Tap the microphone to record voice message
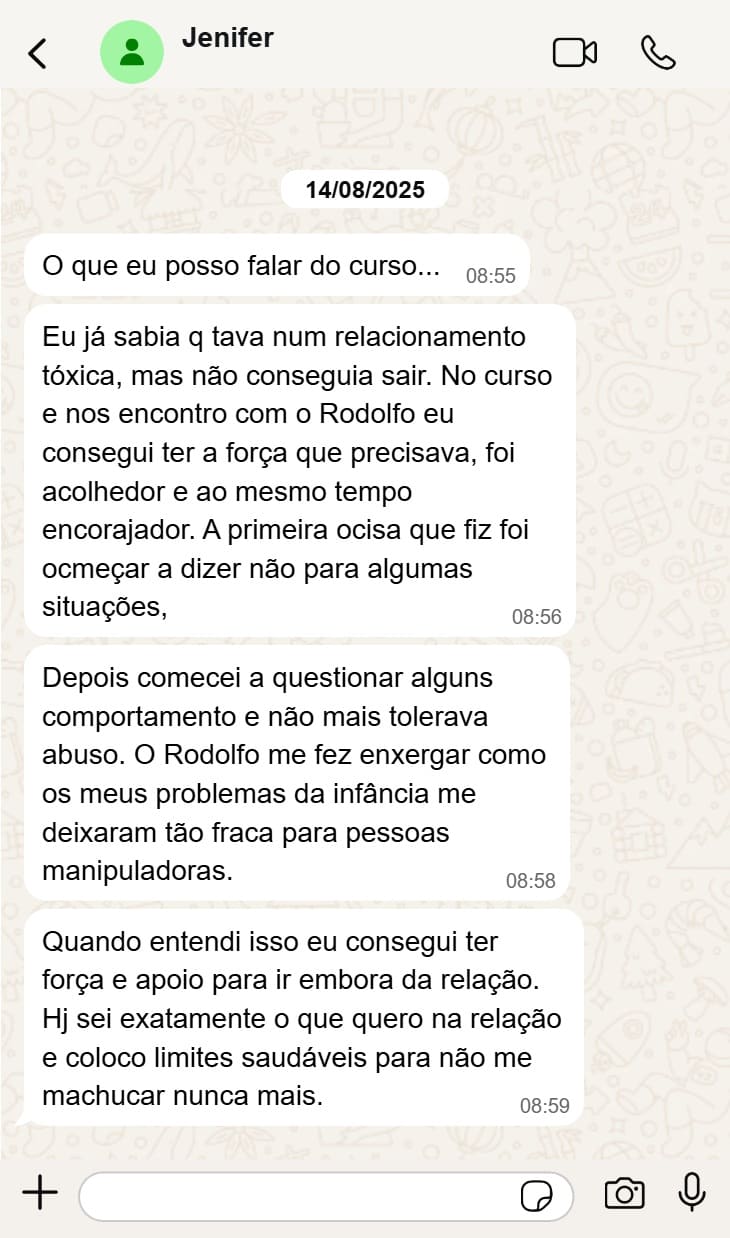This screenshot has height=1238, width=730. coord(691,1192)
